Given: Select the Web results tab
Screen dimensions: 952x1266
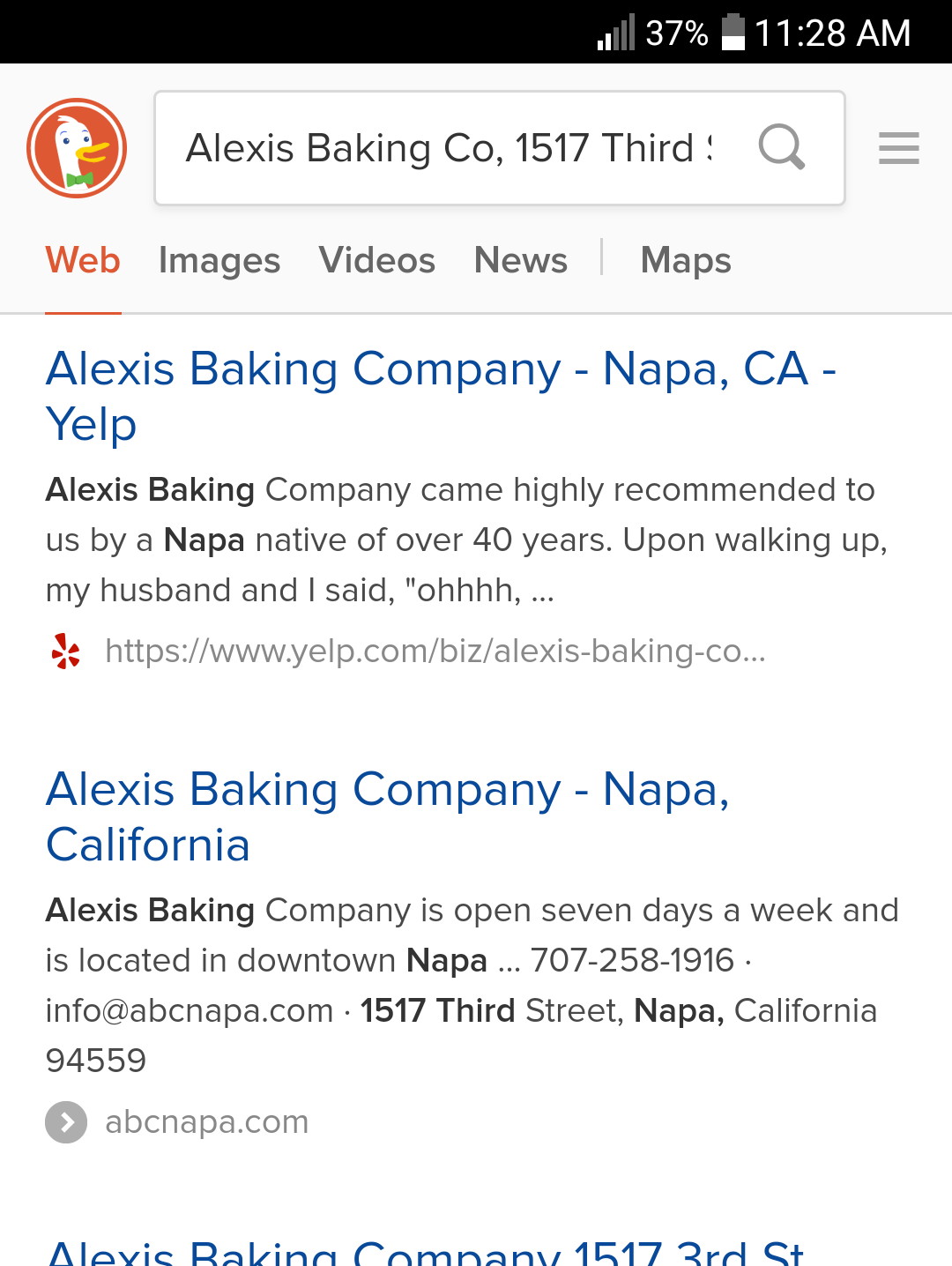Looking at the screenshot, I should coord(83,260).
